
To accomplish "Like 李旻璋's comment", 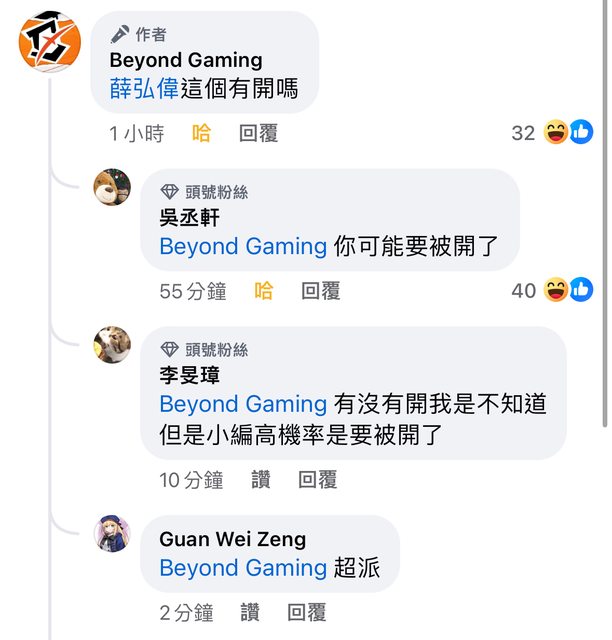I will (261, 480).
